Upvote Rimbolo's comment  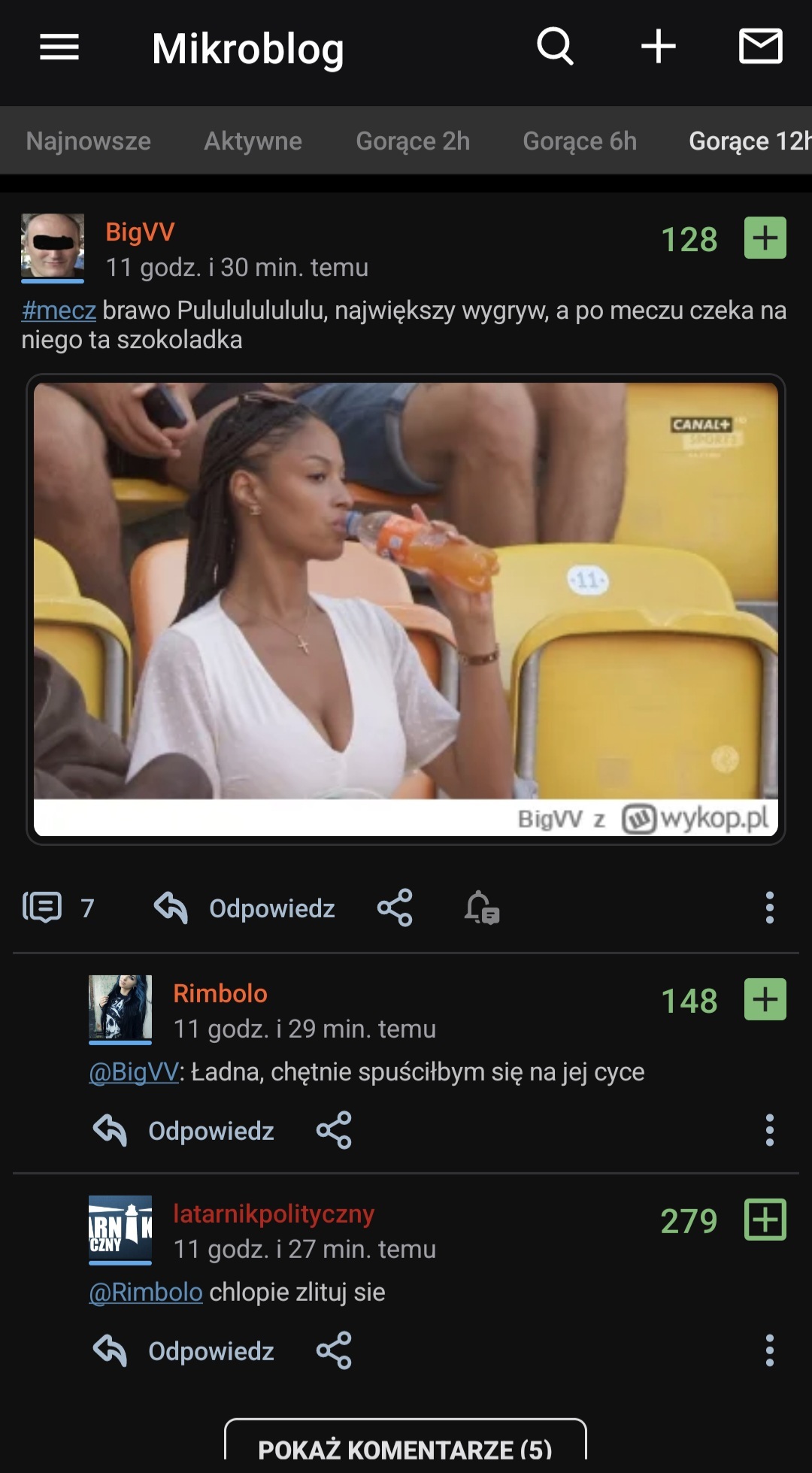(765, 1000)
